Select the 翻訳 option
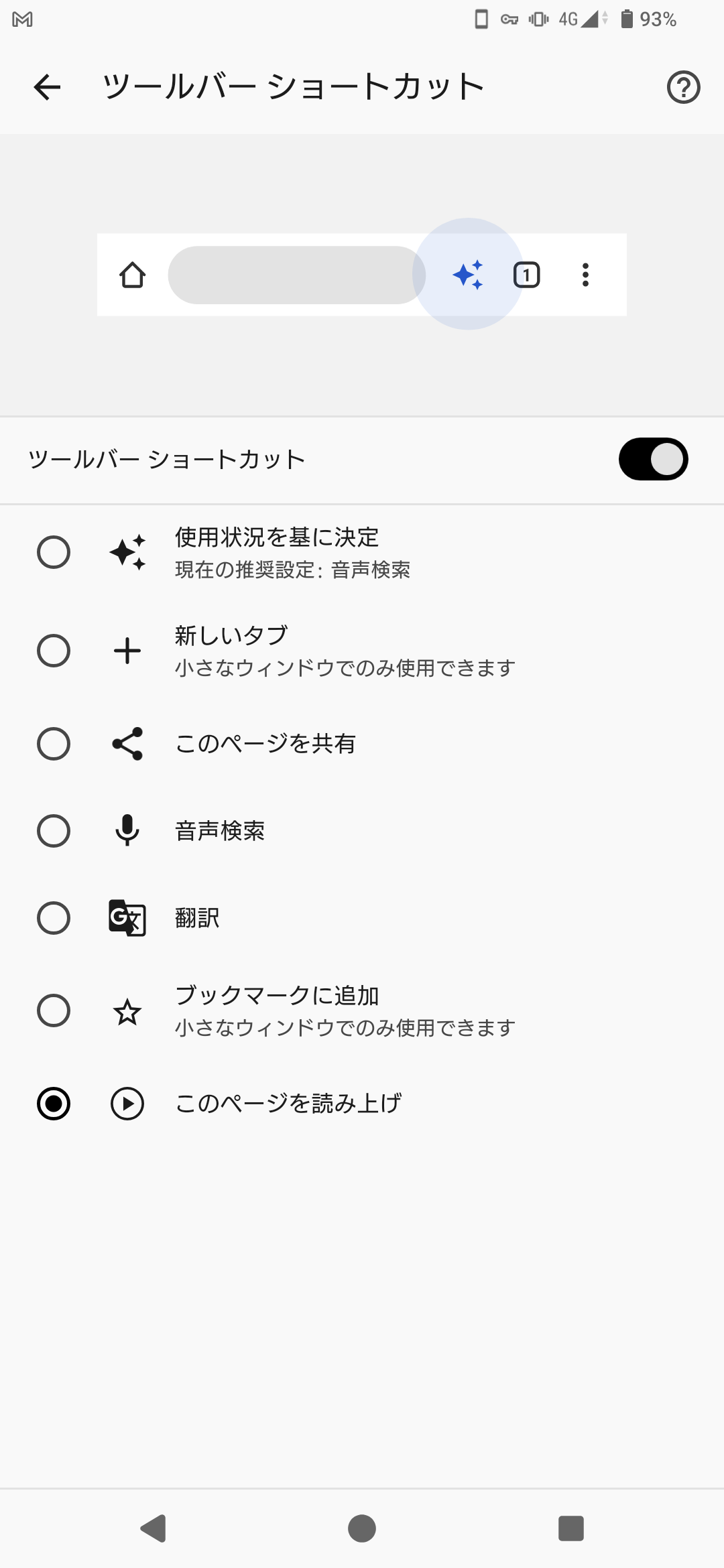Screen dimensions: 724x1568 pos(362,918)
